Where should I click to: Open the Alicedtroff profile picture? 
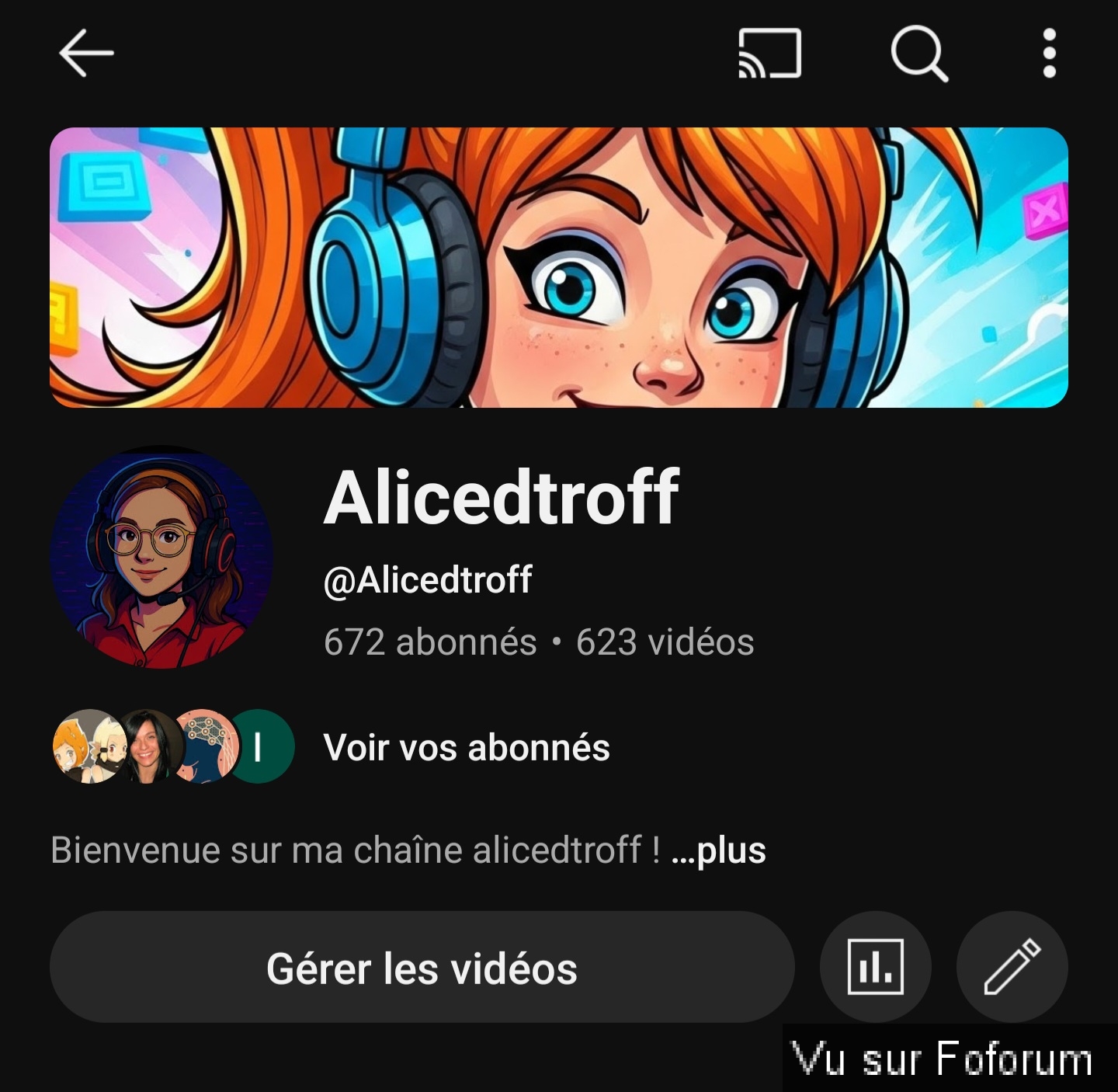coord(161,558)
